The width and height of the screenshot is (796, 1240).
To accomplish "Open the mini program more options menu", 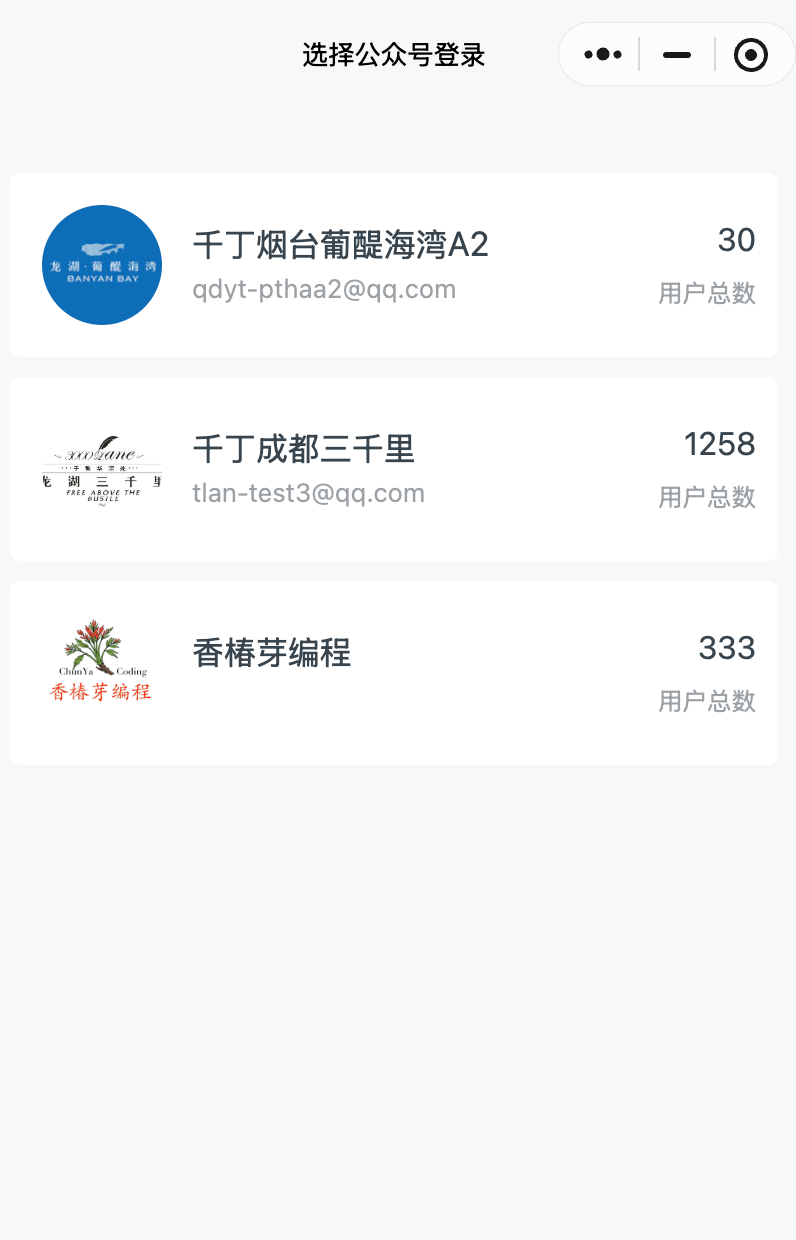I will coord(603,55).
